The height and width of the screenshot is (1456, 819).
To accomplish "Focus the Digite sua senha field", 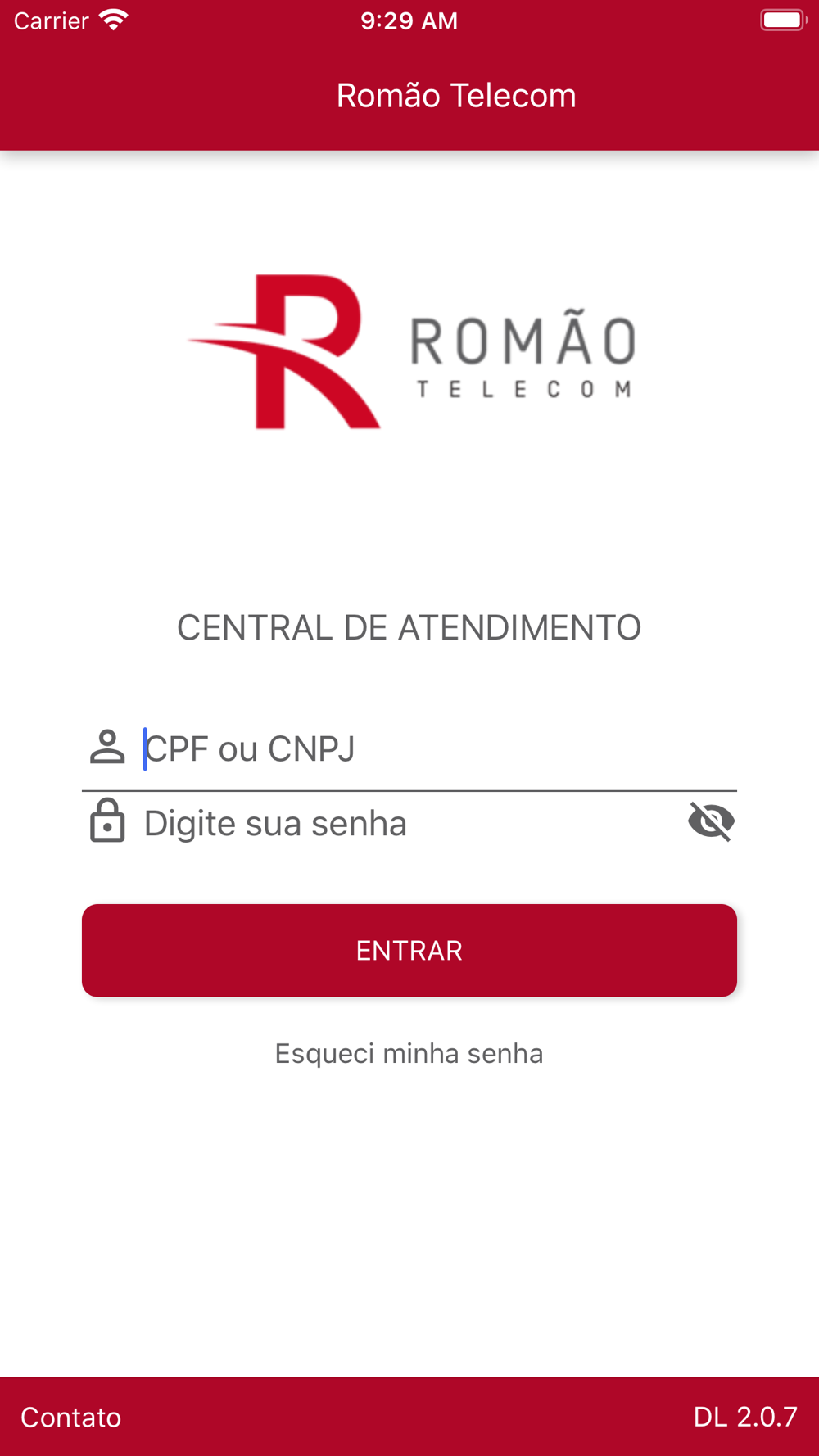I will pyautogui.click(x=409, y=823).
